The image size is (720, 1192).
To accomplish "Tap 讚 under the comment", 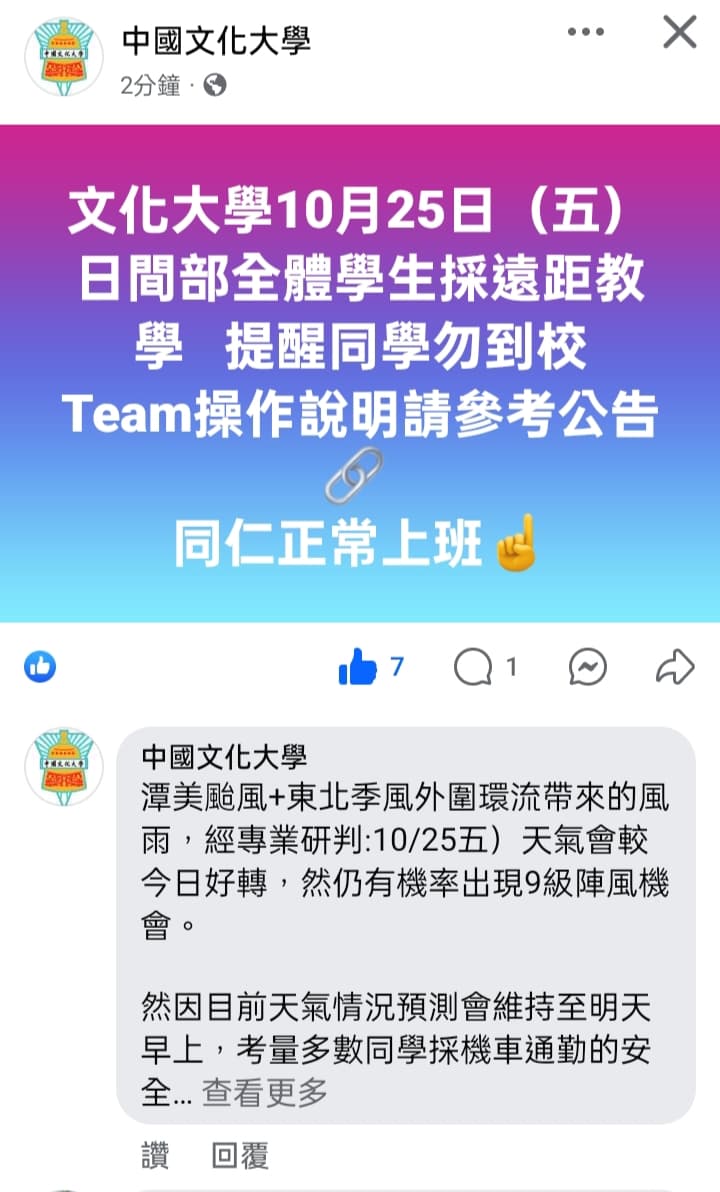I will click(x=155, y=1157).
